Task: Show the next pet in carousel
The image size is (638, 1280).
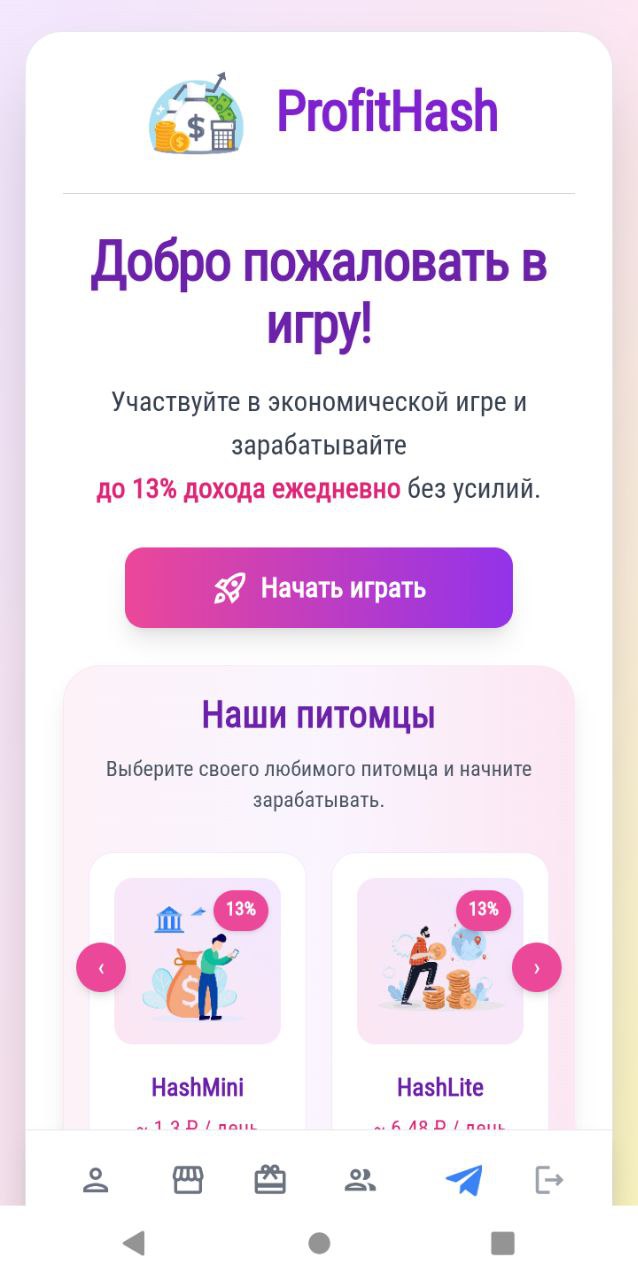Action: [537, 968]
